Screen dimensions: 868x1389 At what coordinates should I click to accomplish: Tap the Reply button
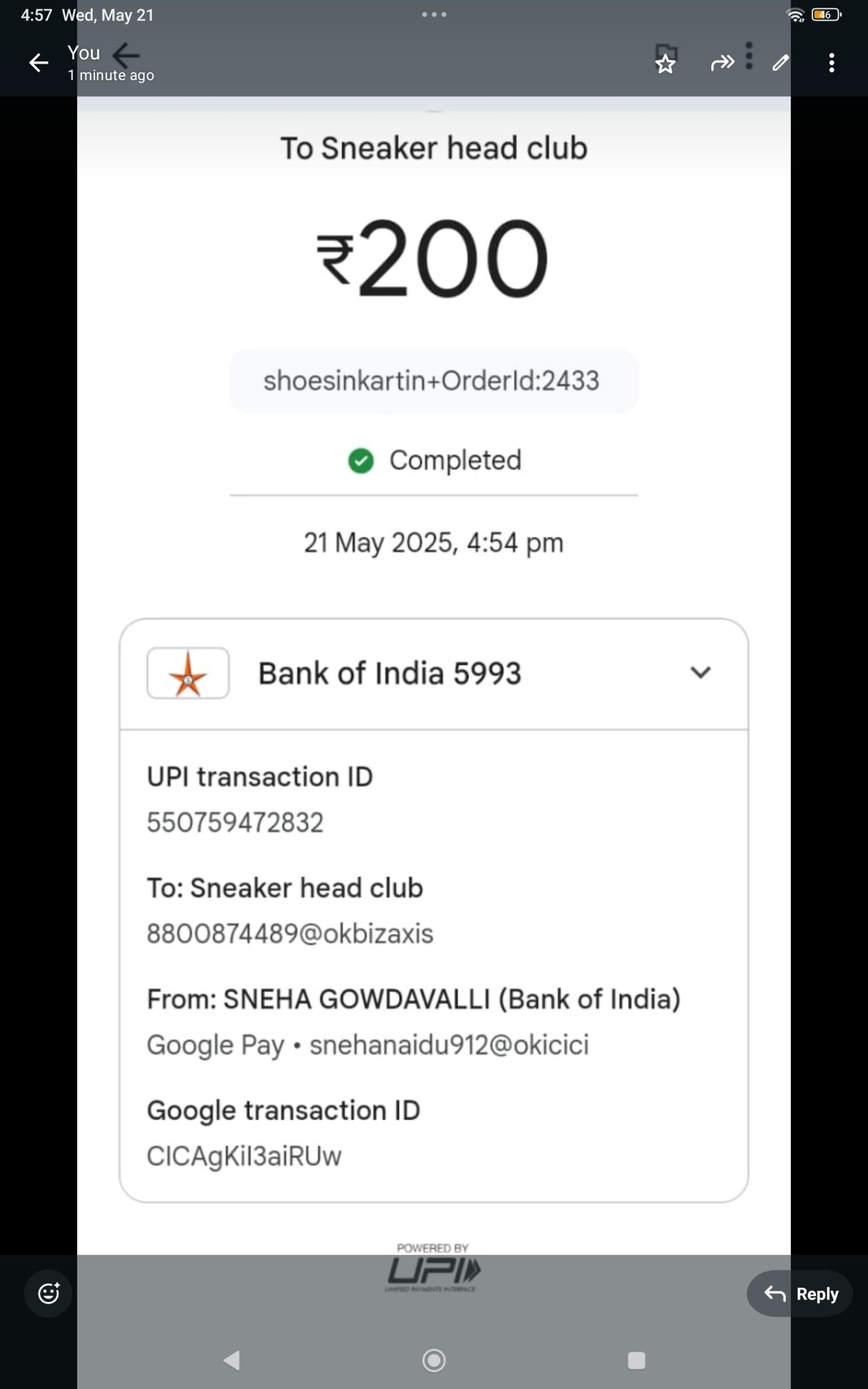click(x=800, y=1293)
